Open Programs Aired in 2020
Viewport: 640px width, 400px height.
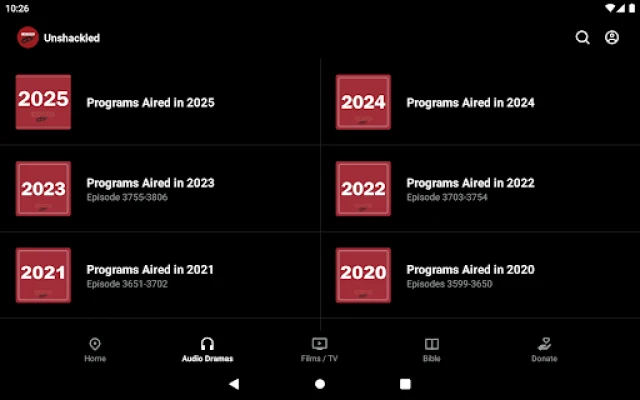(x=470, y=275)
